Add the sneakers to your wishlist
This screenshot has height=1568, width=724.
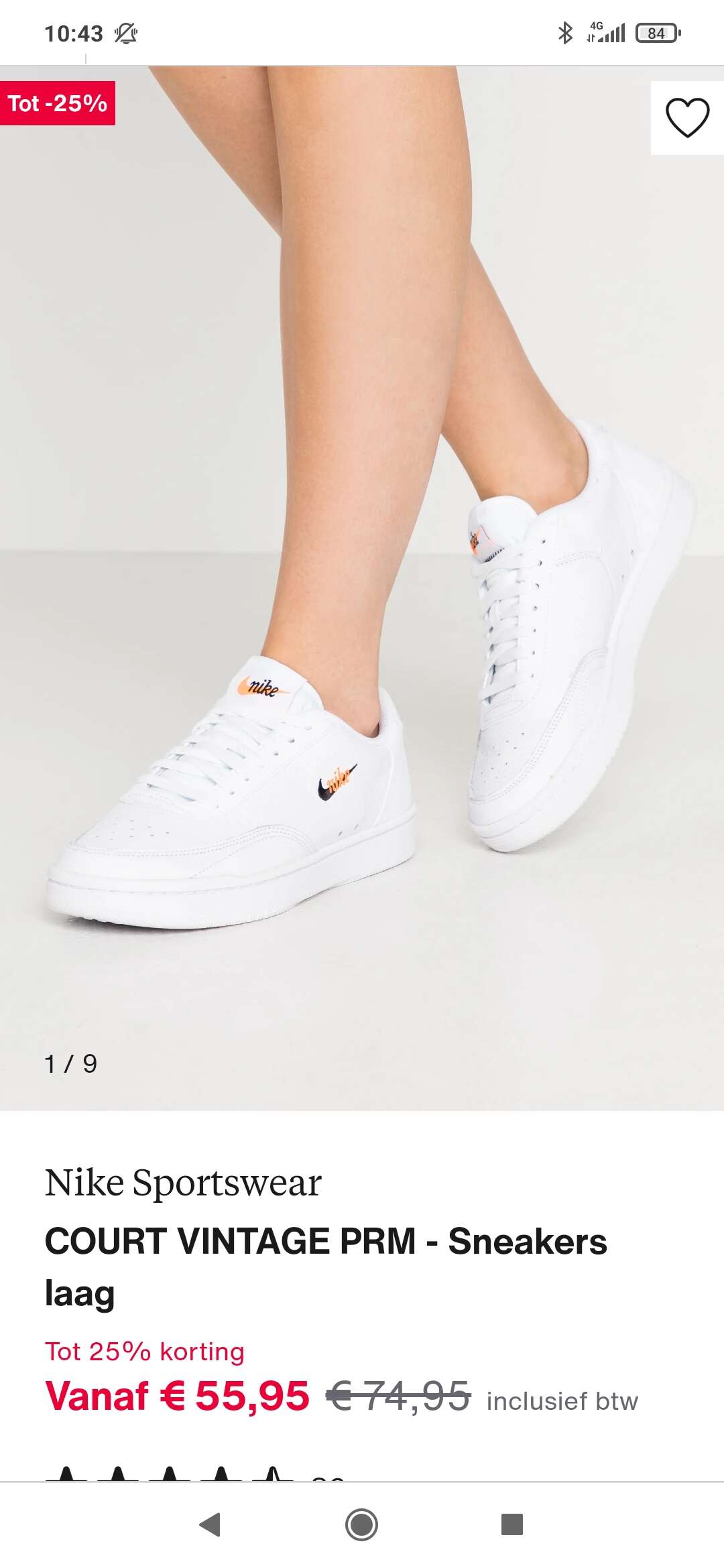pos(687,118)
